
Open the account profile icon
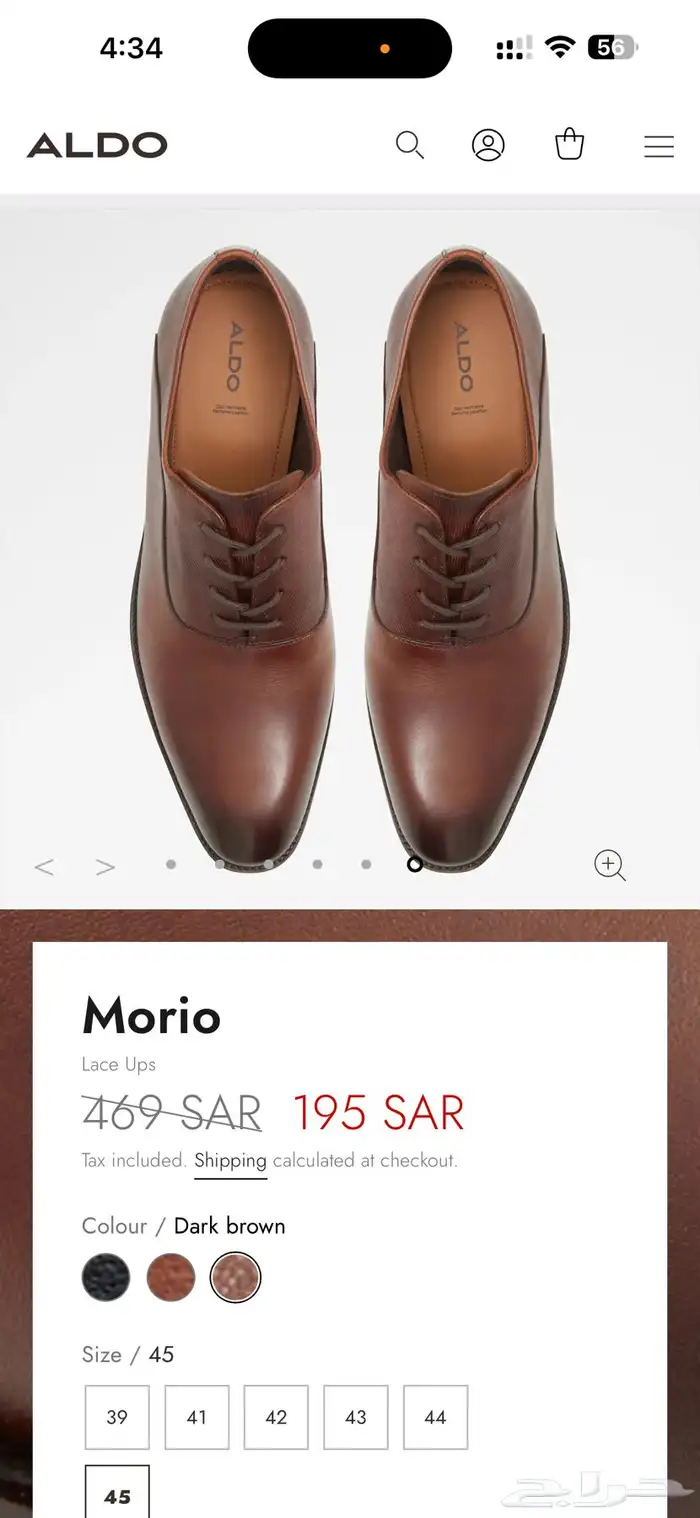pos(488,145)
